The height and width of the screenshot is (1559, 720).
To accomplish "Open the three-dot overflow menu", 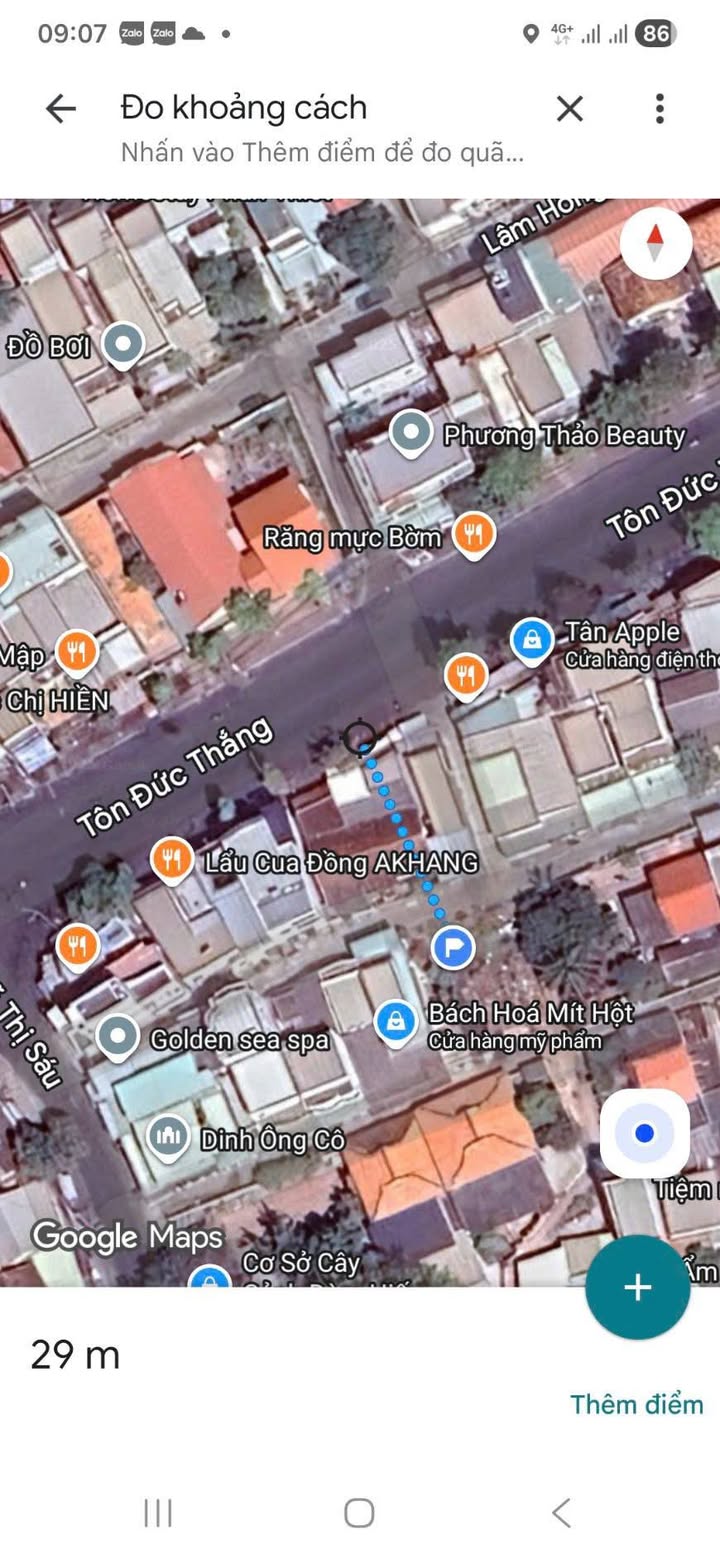I will [659, 108].
